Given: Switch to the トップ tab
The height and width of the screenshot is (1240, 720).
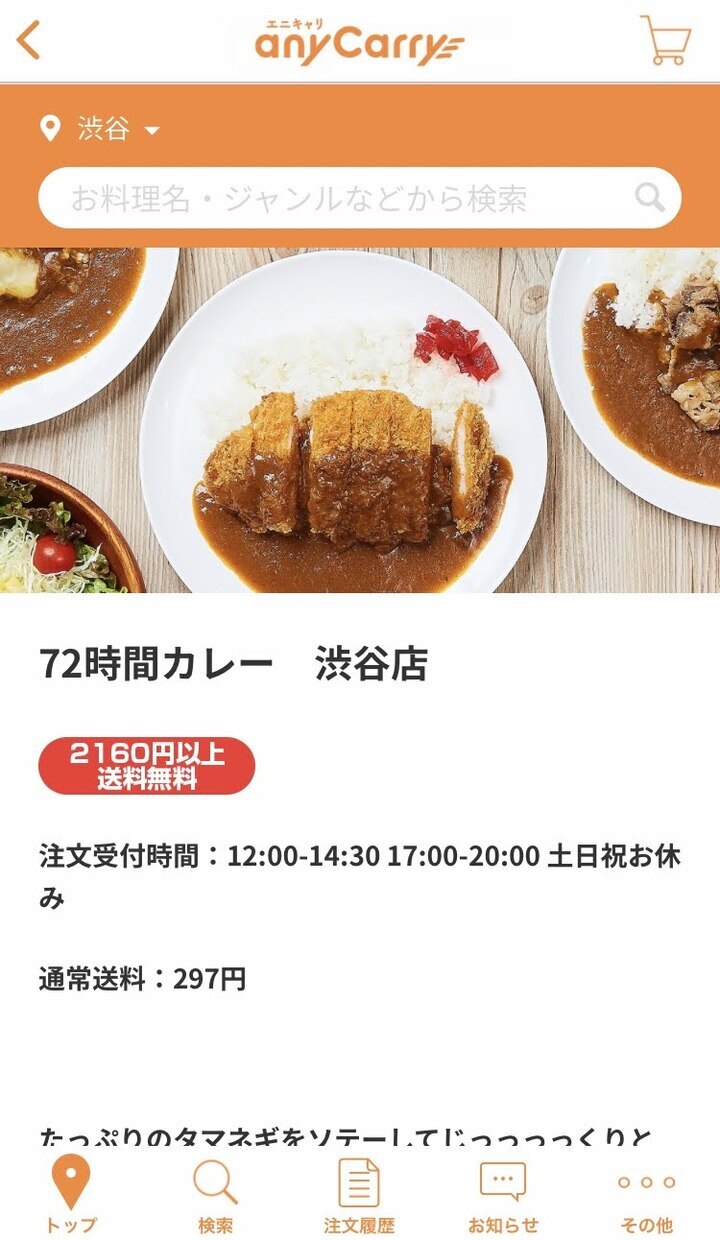Looking at the screenshot, I should tap(71, 1195).
